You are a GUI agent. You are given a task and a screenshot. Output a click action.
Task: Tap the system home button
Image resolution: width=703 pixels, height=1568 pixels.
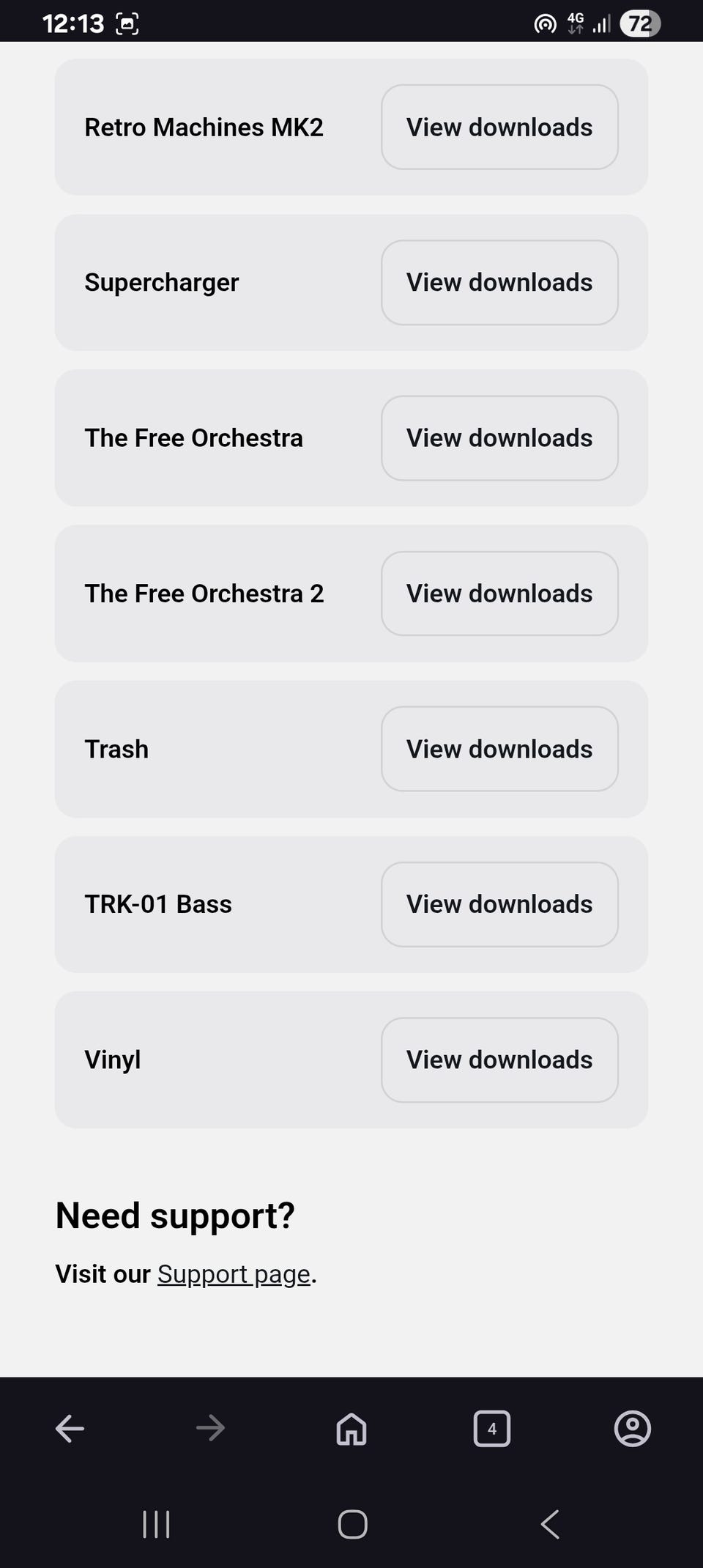point(352,1525)
